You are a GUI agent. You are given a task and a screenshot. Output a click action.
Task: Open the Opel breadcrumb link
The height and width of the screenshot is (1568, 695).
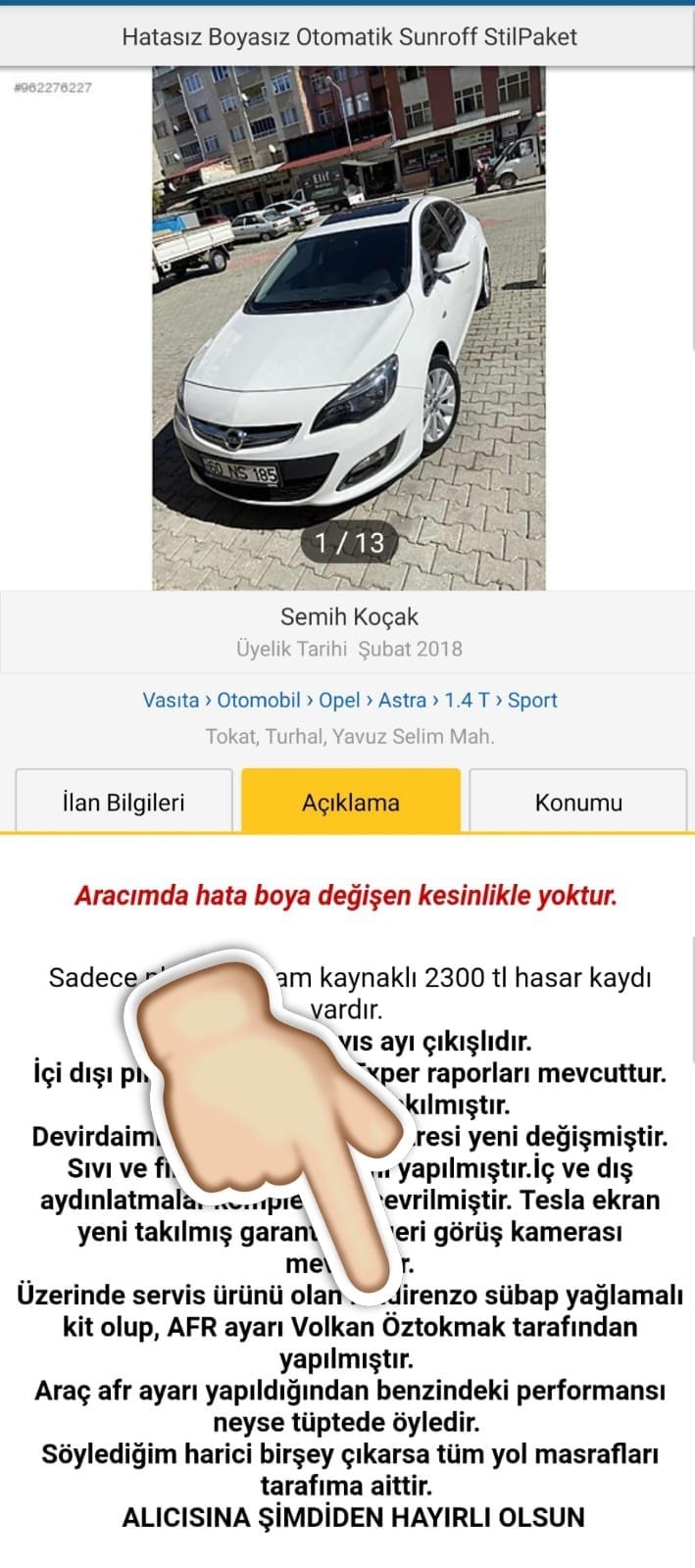[x=340, y=700]
